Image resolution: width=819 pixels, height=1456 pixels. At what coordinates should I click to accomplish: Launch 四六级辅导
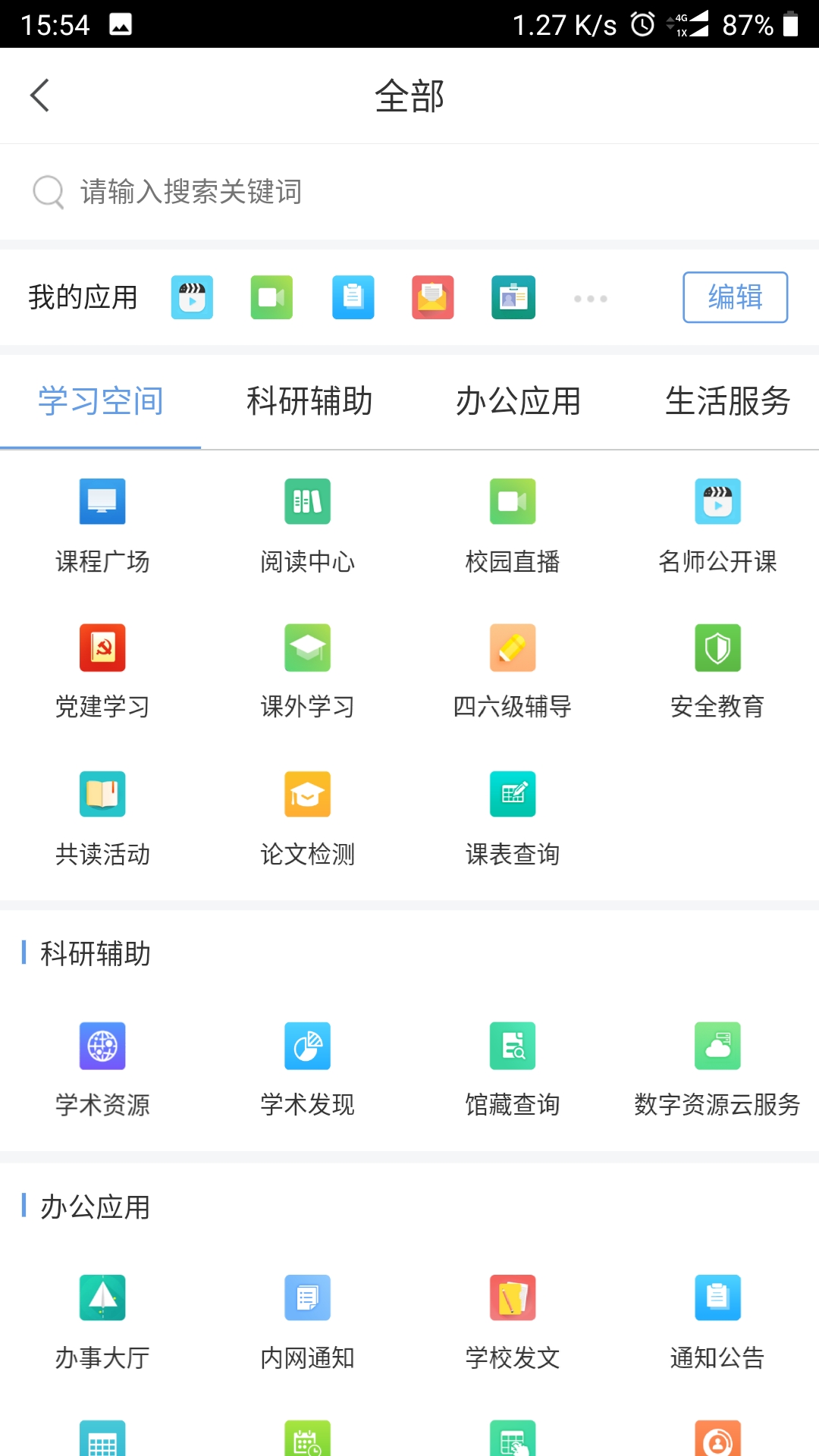(513, 669)
